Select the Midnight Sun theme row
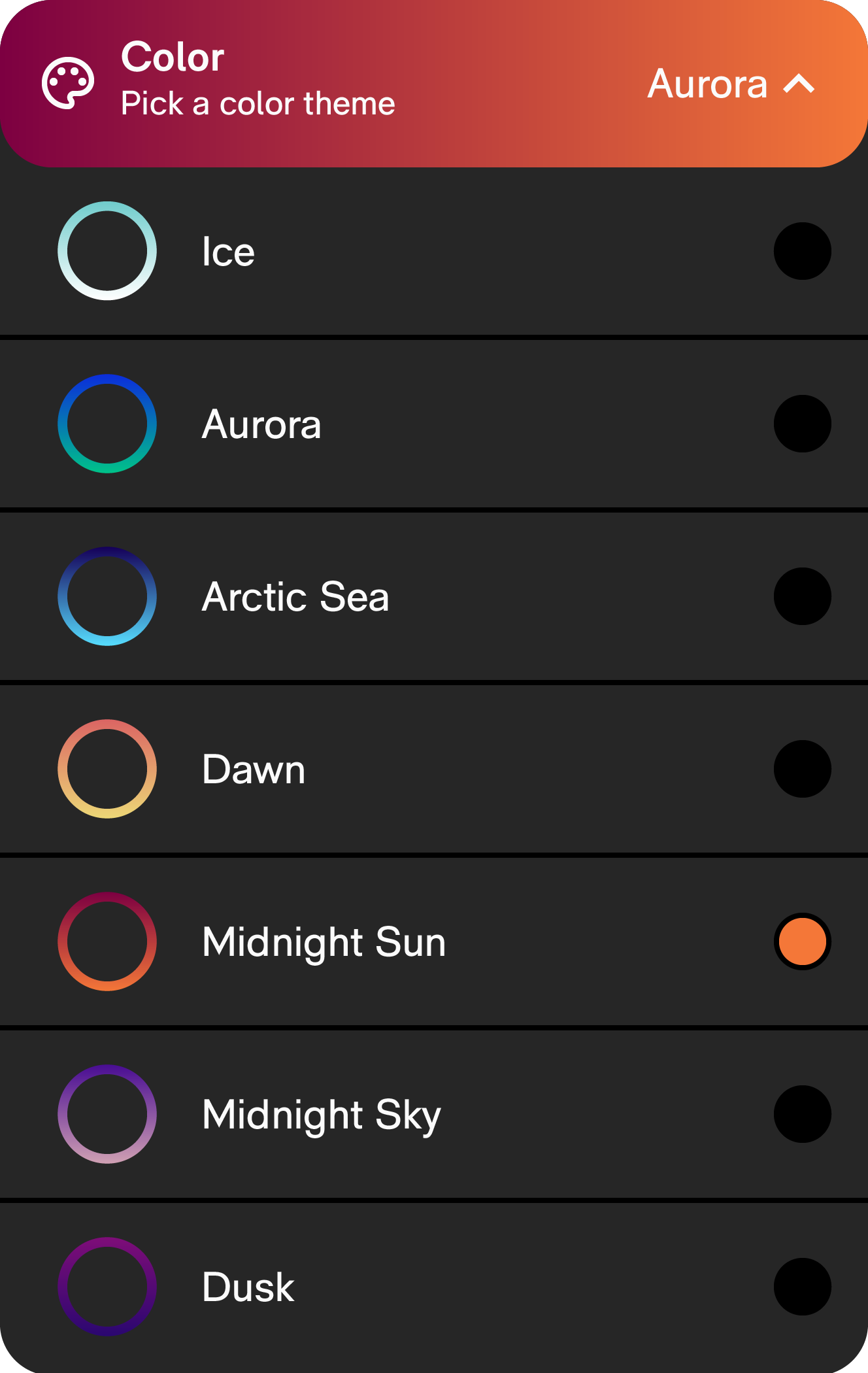 [x=434, y=941]
